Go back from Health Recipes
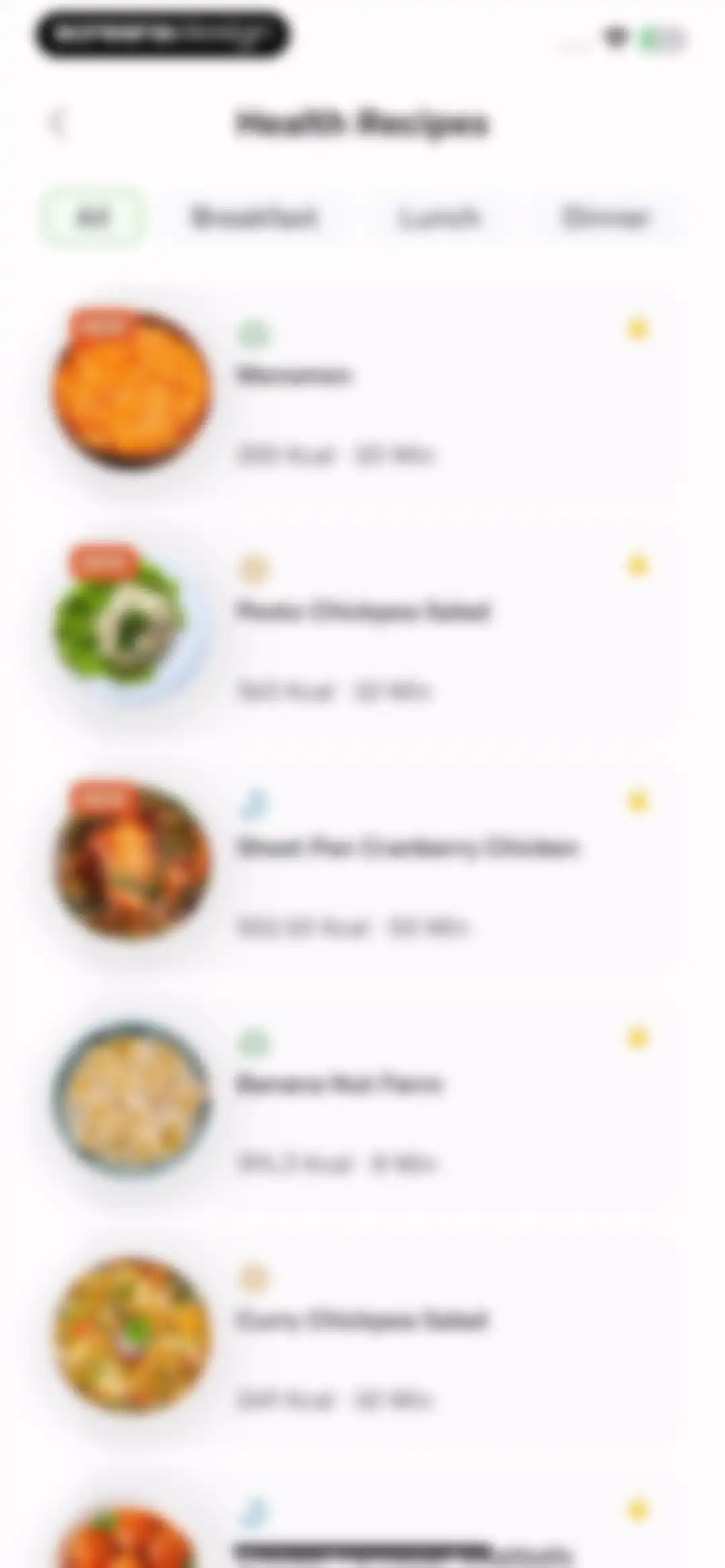 coord(57,124)
